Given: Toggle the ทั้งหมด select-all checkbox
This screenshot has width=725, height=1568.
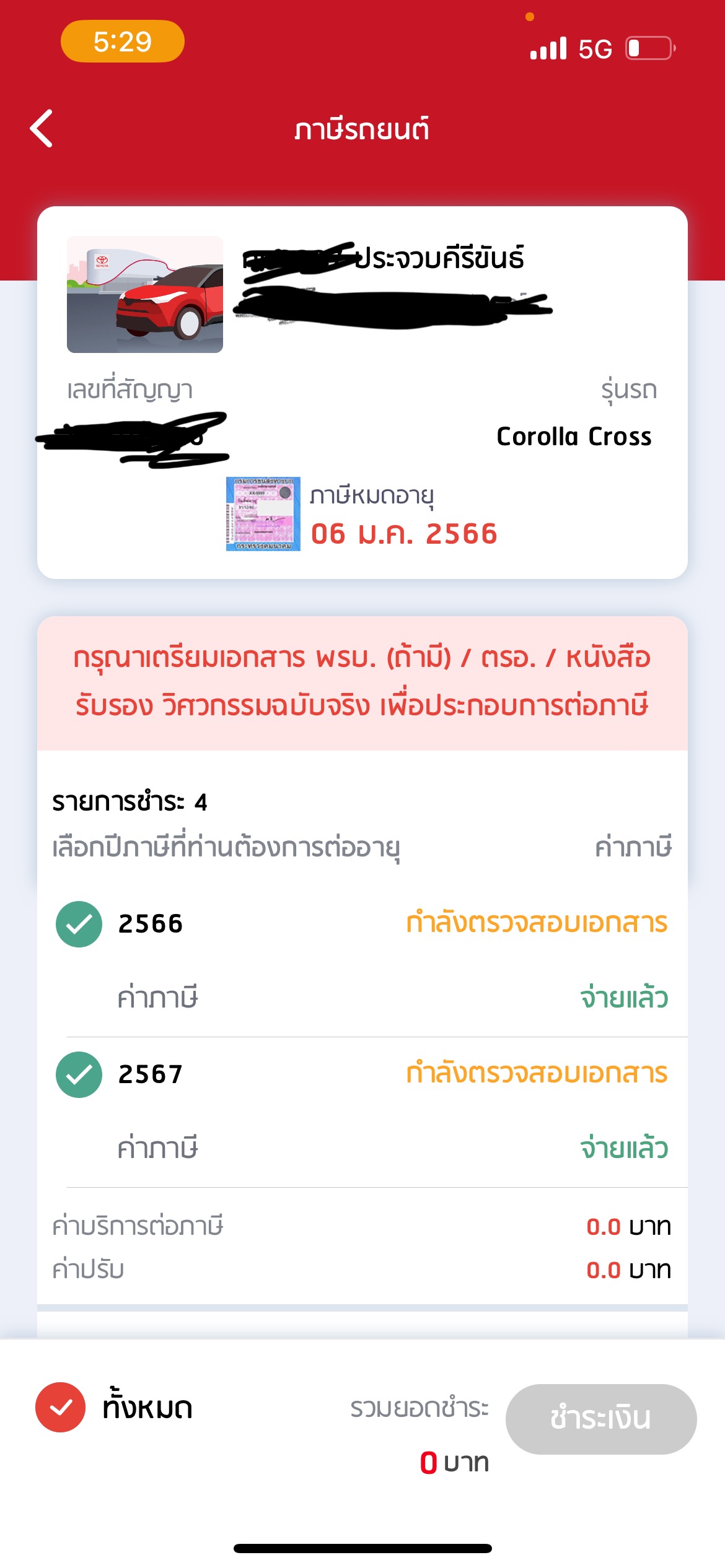Looking at the screenshot, I should [60, 1407].
